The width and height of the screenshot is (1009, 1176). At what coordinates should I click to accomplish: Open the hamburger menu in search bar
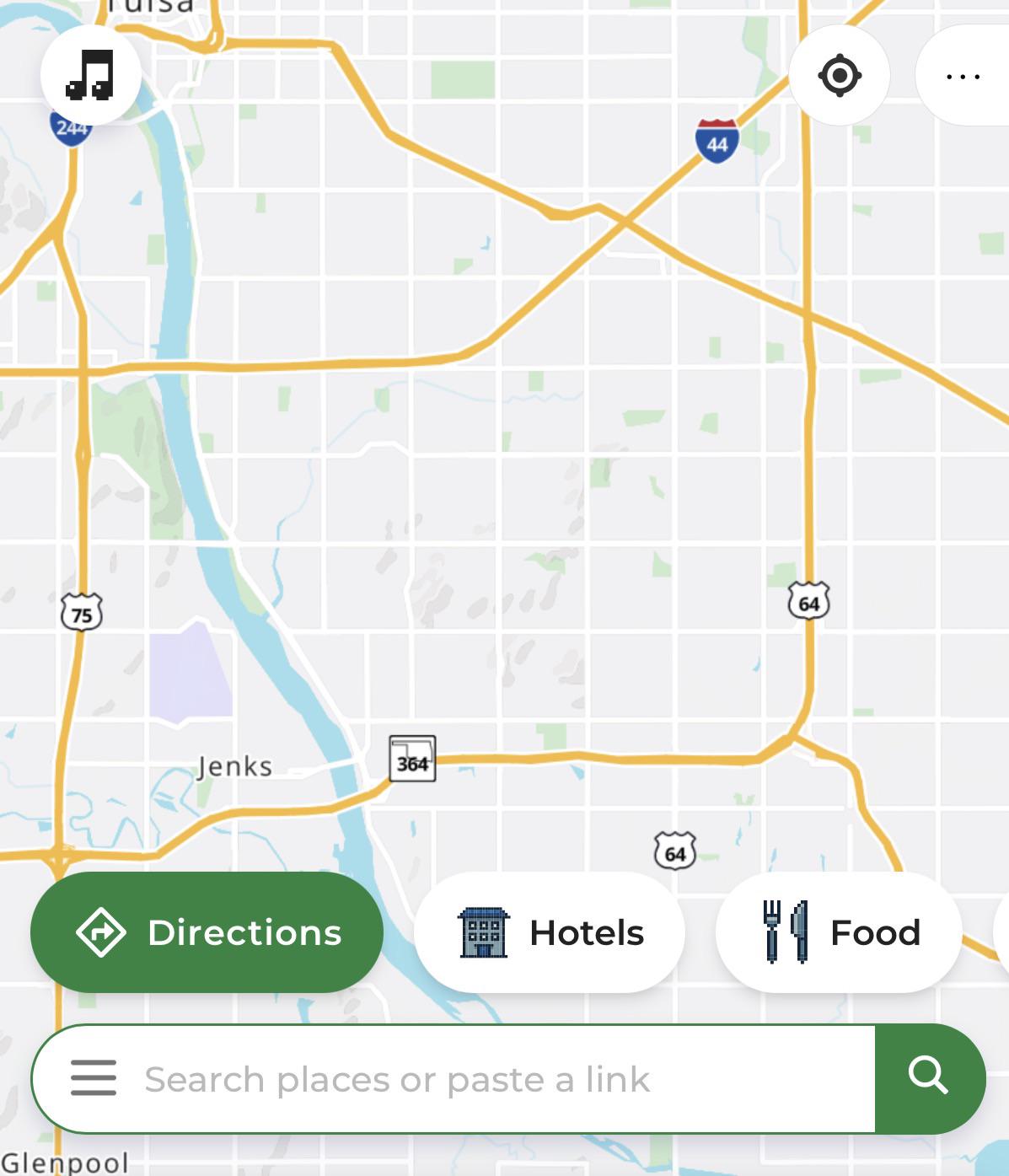[x=94, y=1078]
